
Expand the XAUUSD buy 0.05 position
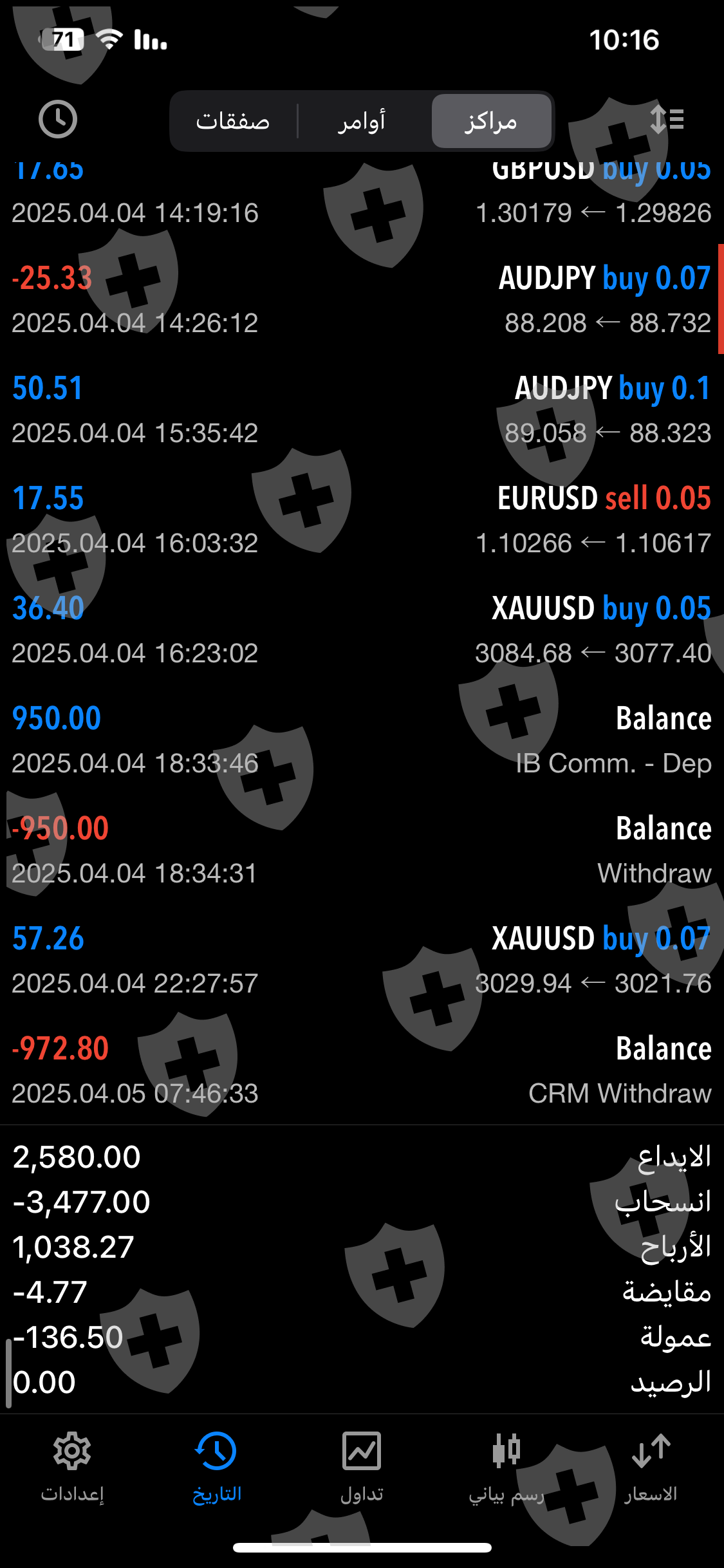[362, 630]
